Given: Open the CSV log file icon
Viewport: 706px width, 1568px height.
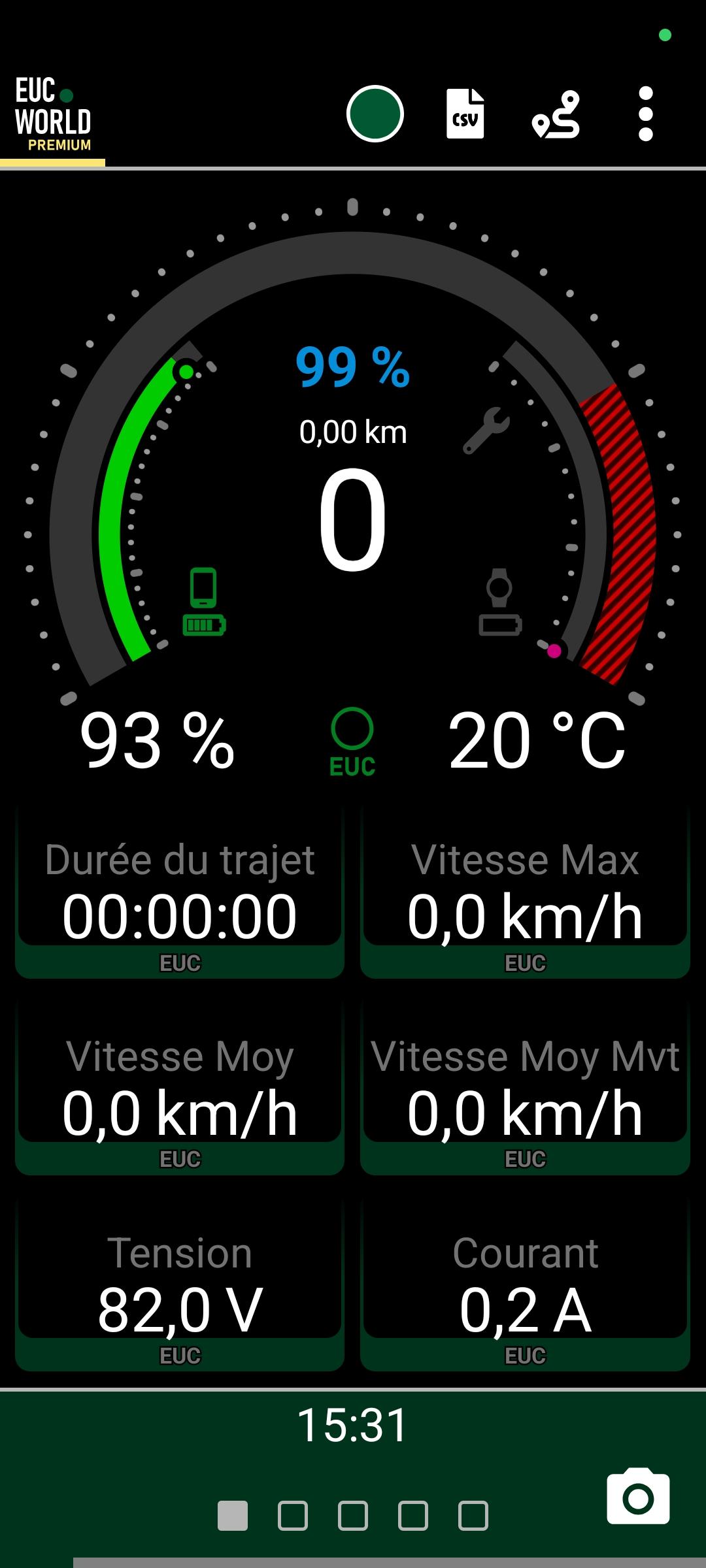Looking at the screenshot, I should 465,114.
